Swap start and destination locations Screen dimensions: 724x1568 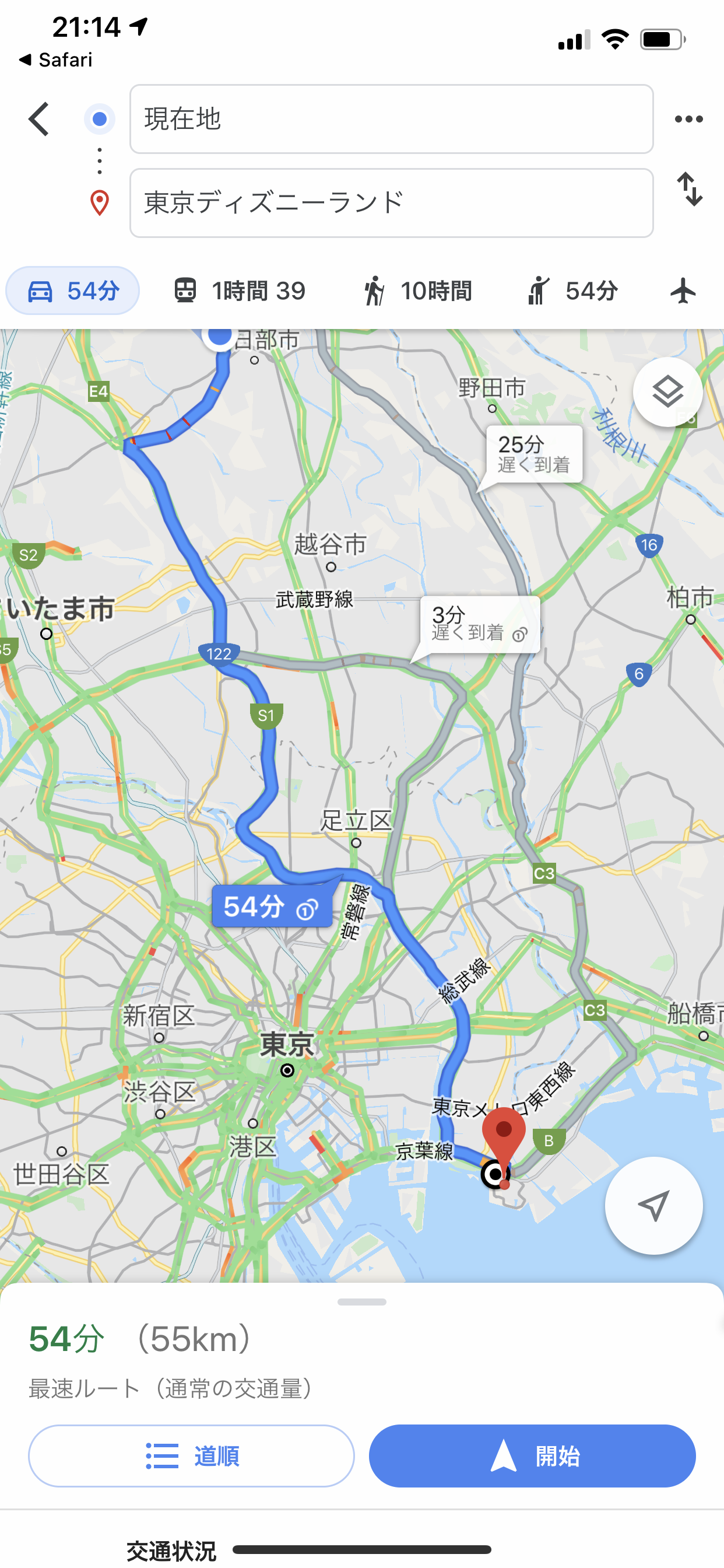(x=690, y=190)
